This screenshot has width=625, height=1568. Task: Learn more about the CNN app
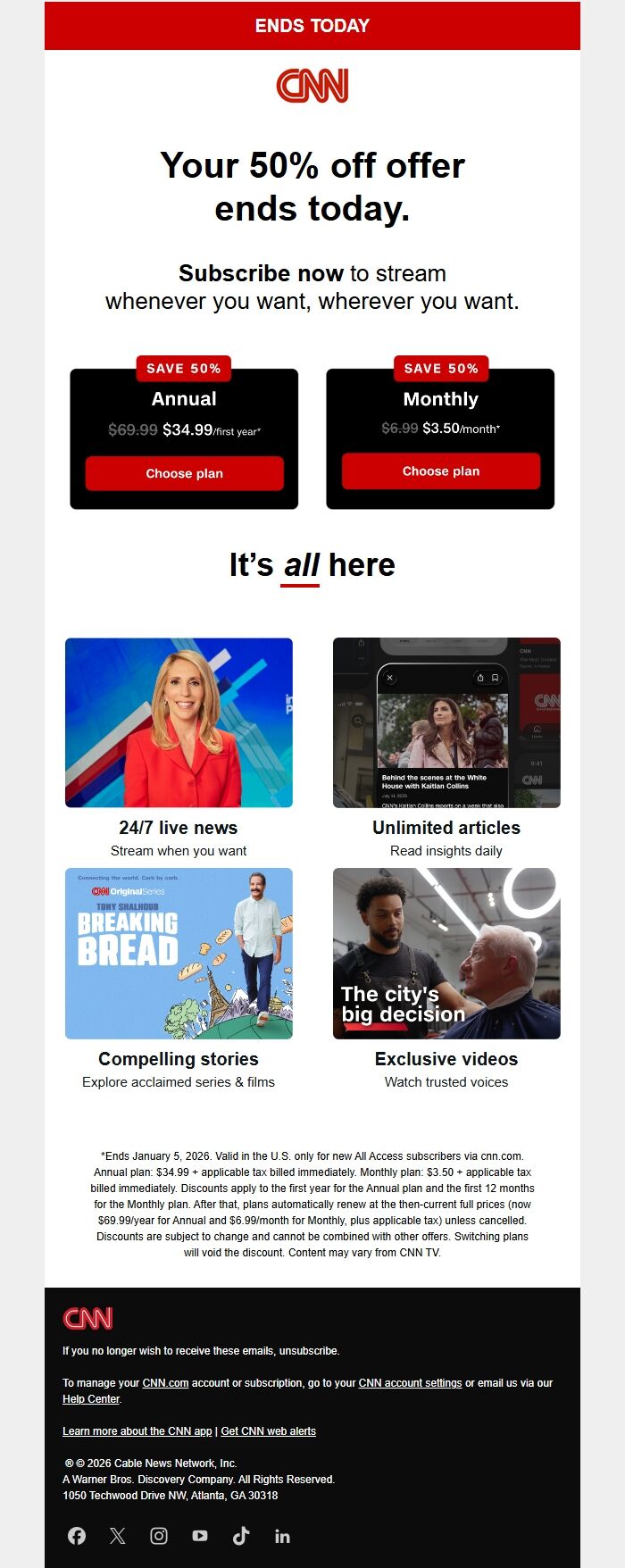tap(137, 1431)
